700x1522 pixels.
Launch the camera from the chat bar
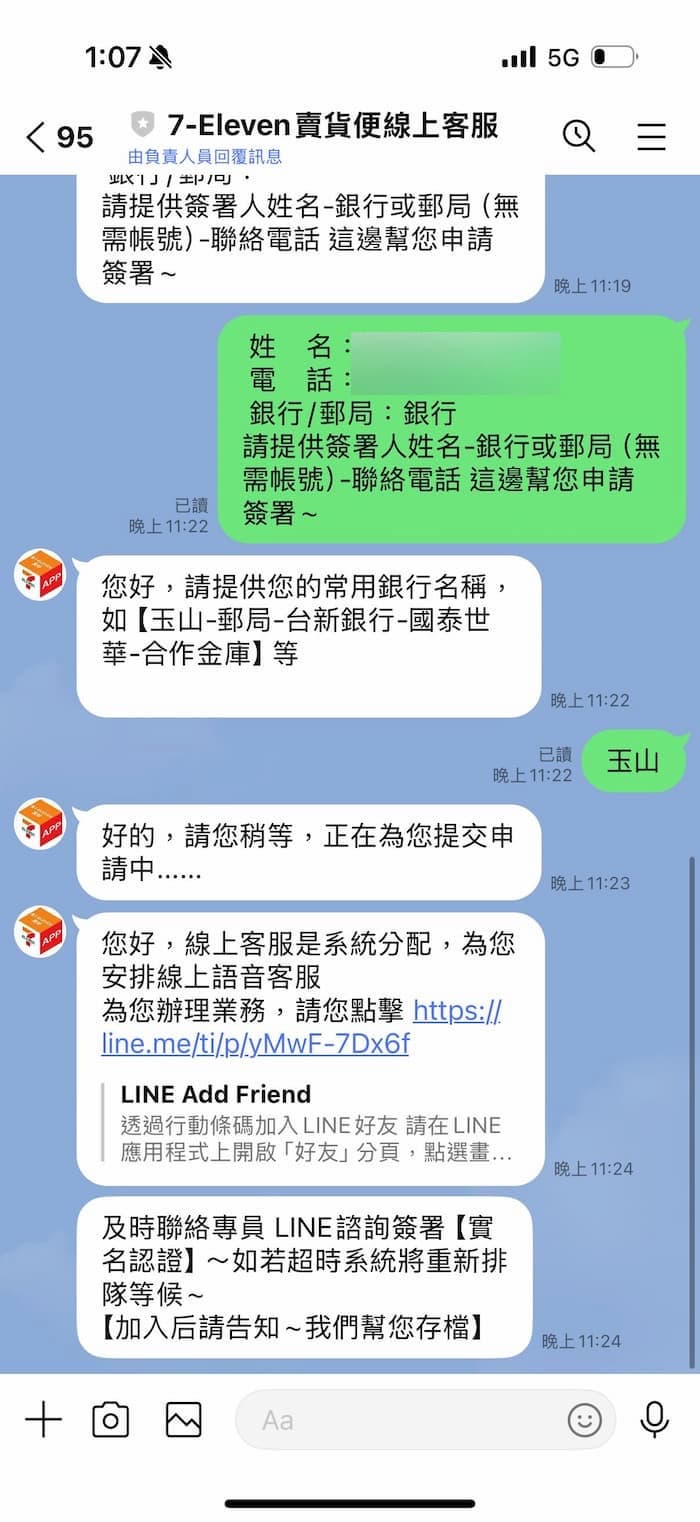click(110, 1419)
